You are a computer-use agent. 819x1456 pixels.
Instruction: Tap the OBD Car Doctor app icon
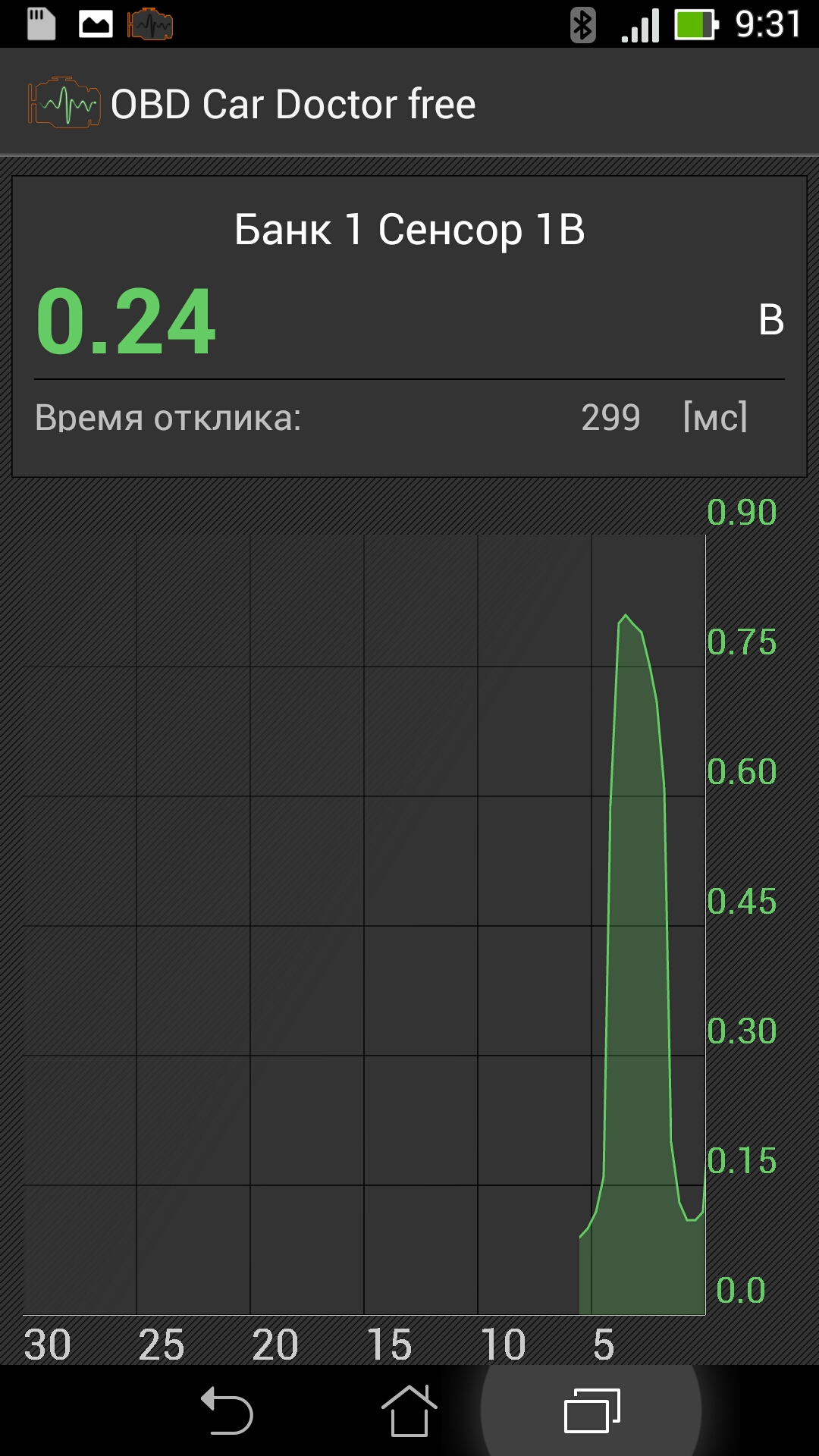pyautogui.click(x=64, y=103)
